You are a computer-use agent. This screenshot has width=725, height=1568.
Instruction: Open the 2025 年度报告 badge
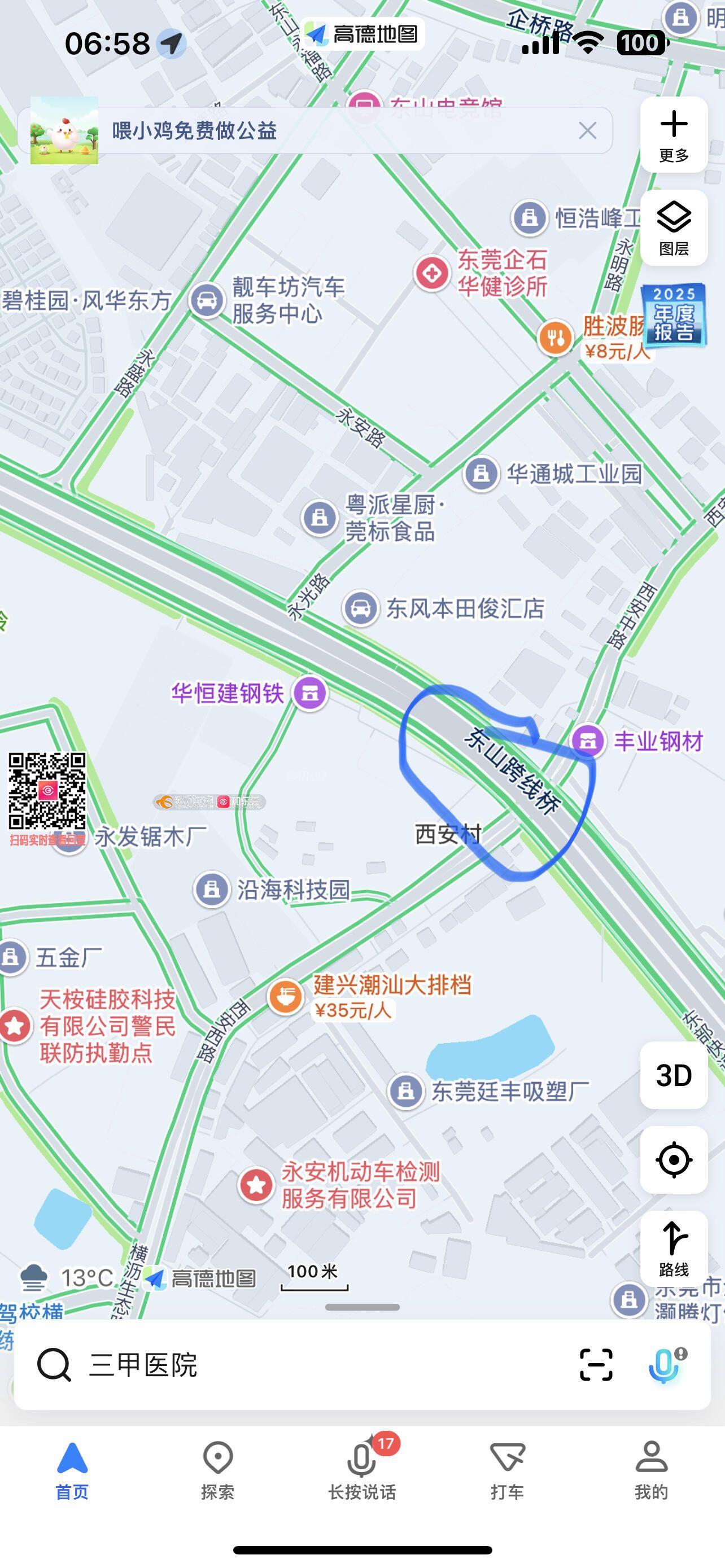coord(674,315)
